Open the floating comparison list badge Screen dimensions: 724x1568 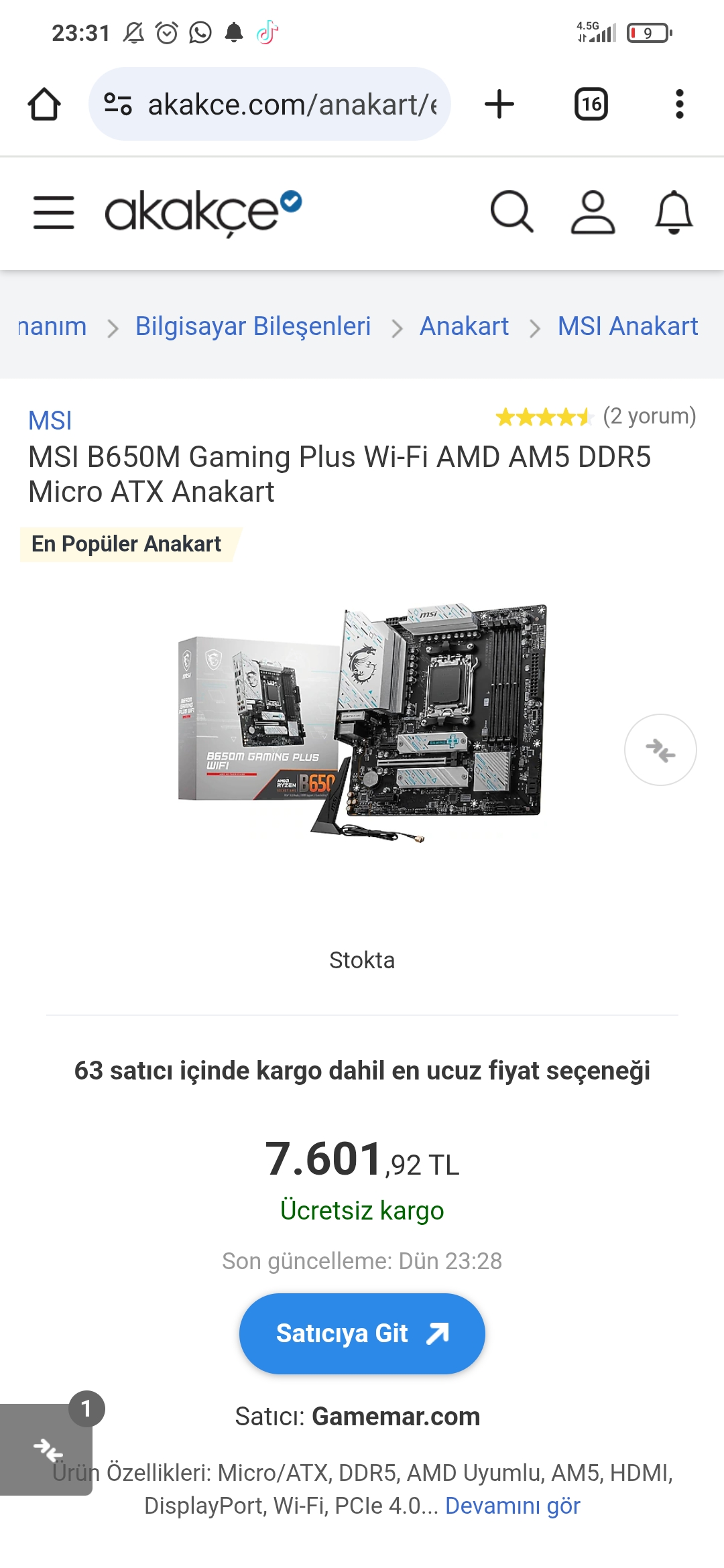47,1449
